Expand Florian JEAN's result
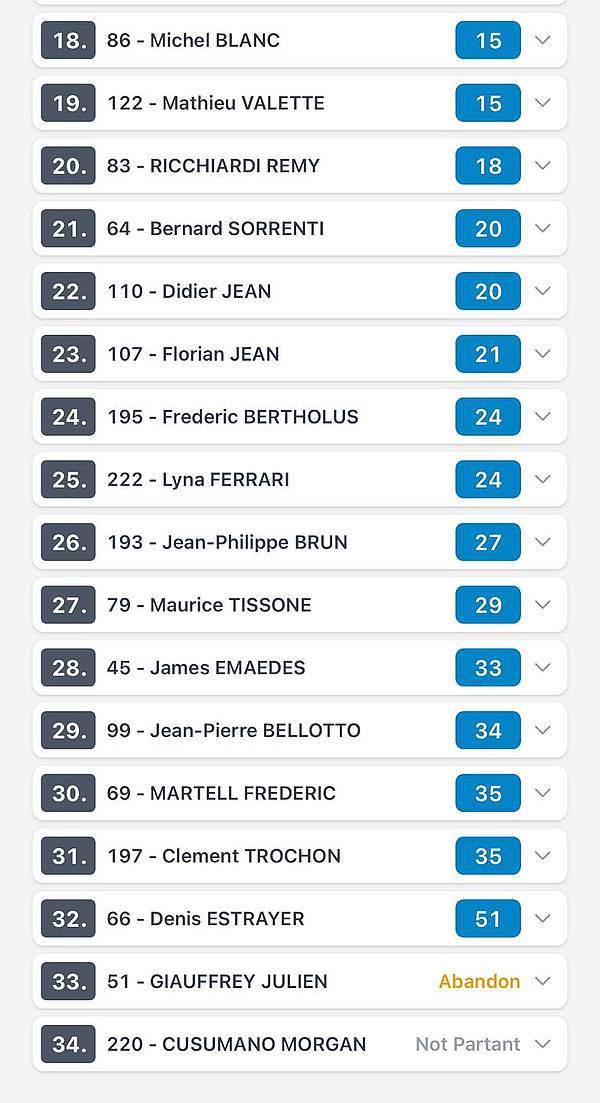The height and width of the screenshot is (1103, 600). pyautogui.click(x=542, y=354)
